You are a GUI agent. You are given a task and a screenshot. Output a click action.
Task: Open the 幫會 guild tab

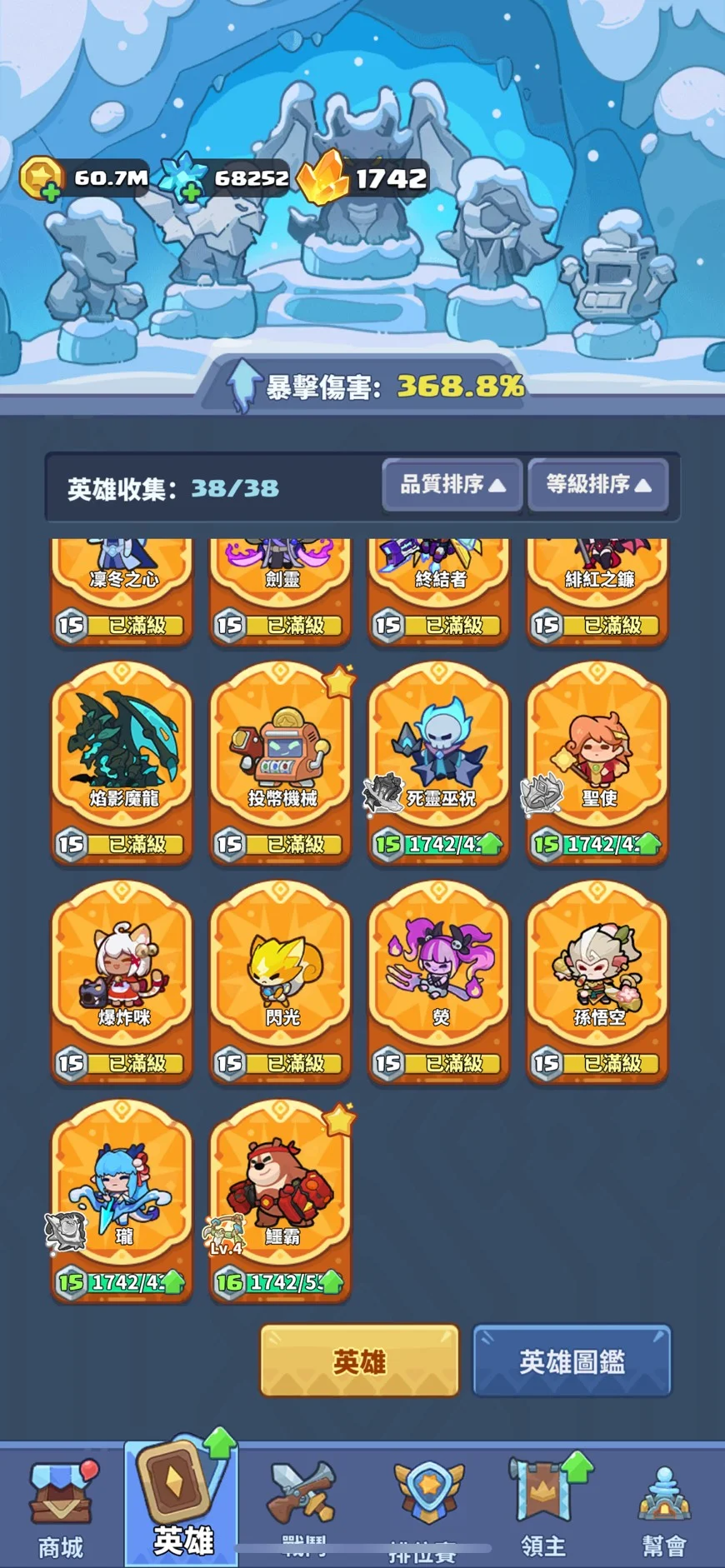[664, 1510]
